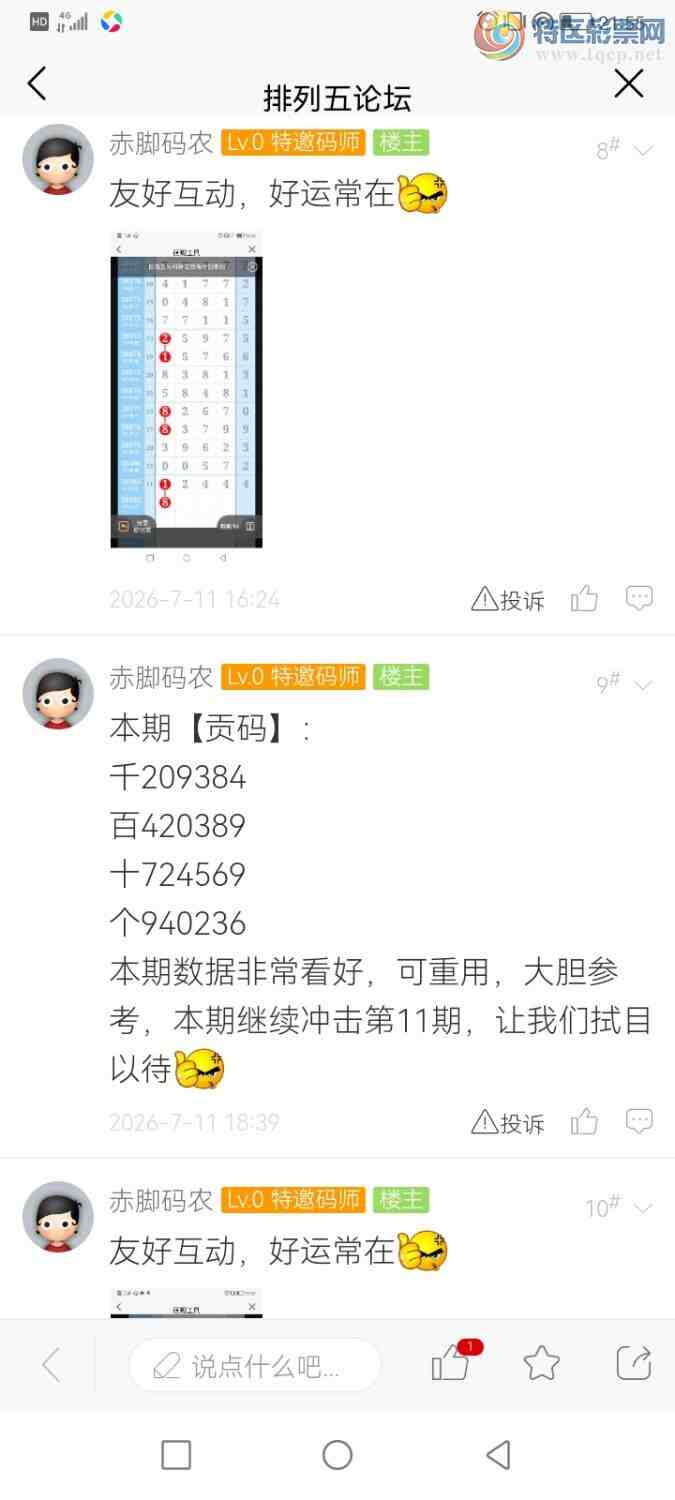This screenshot has height=1500, width=675.
Task: Comment on the 16:24 post
Action: [639, 599]
